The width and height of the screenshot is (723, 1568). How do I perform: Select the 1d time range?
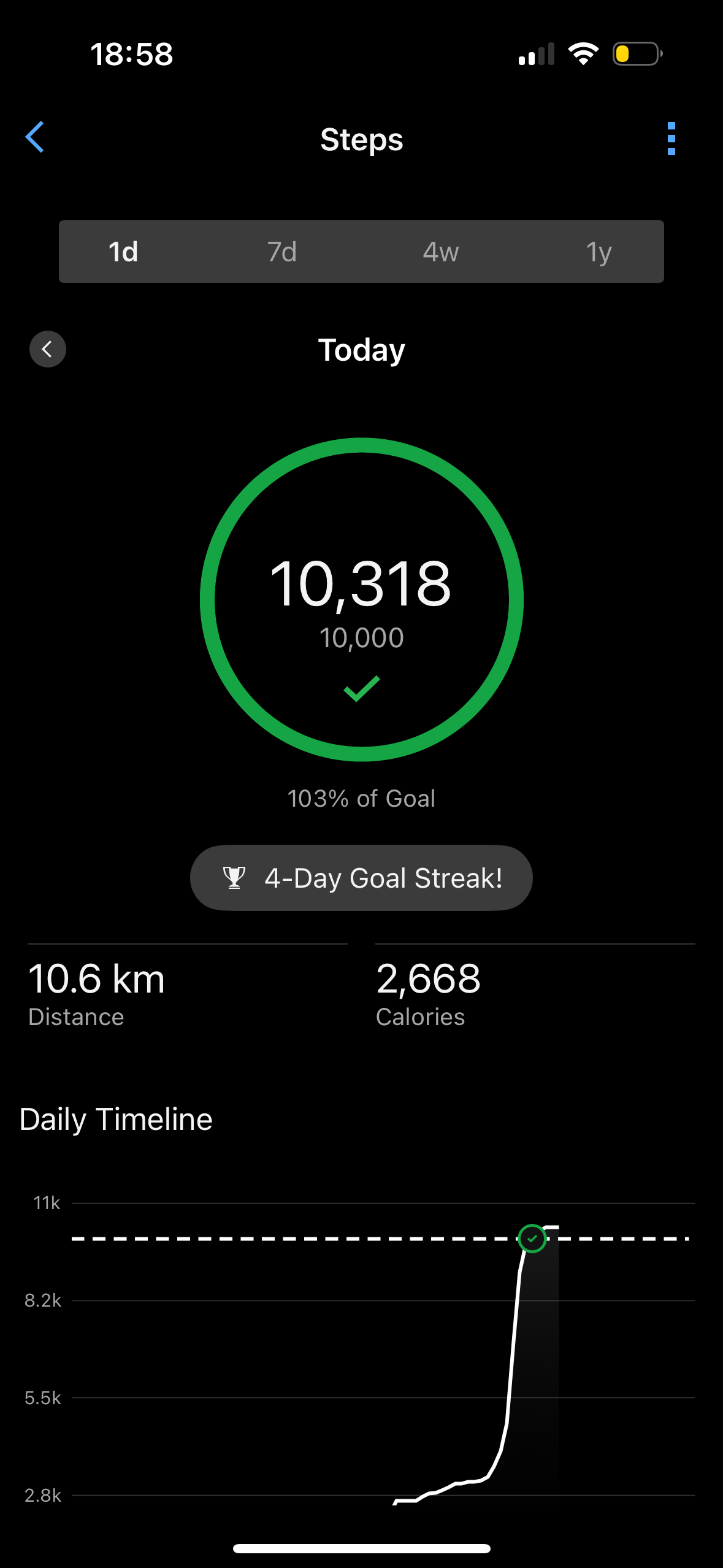pos(123,252)
